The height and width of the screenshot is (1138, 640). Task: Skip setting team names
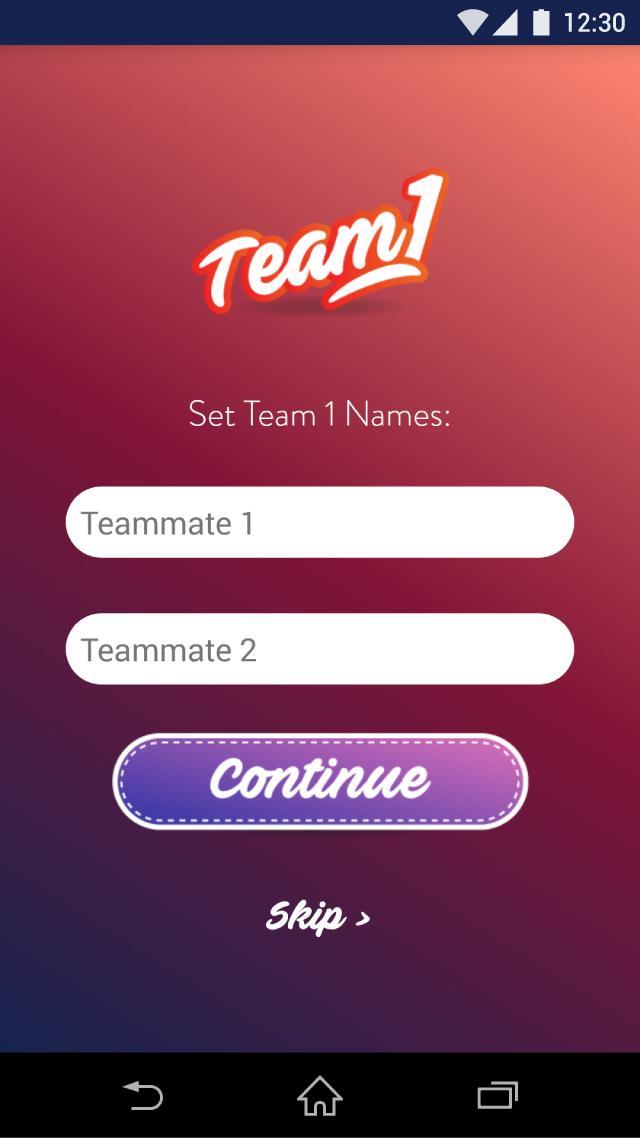pos(318,916)
